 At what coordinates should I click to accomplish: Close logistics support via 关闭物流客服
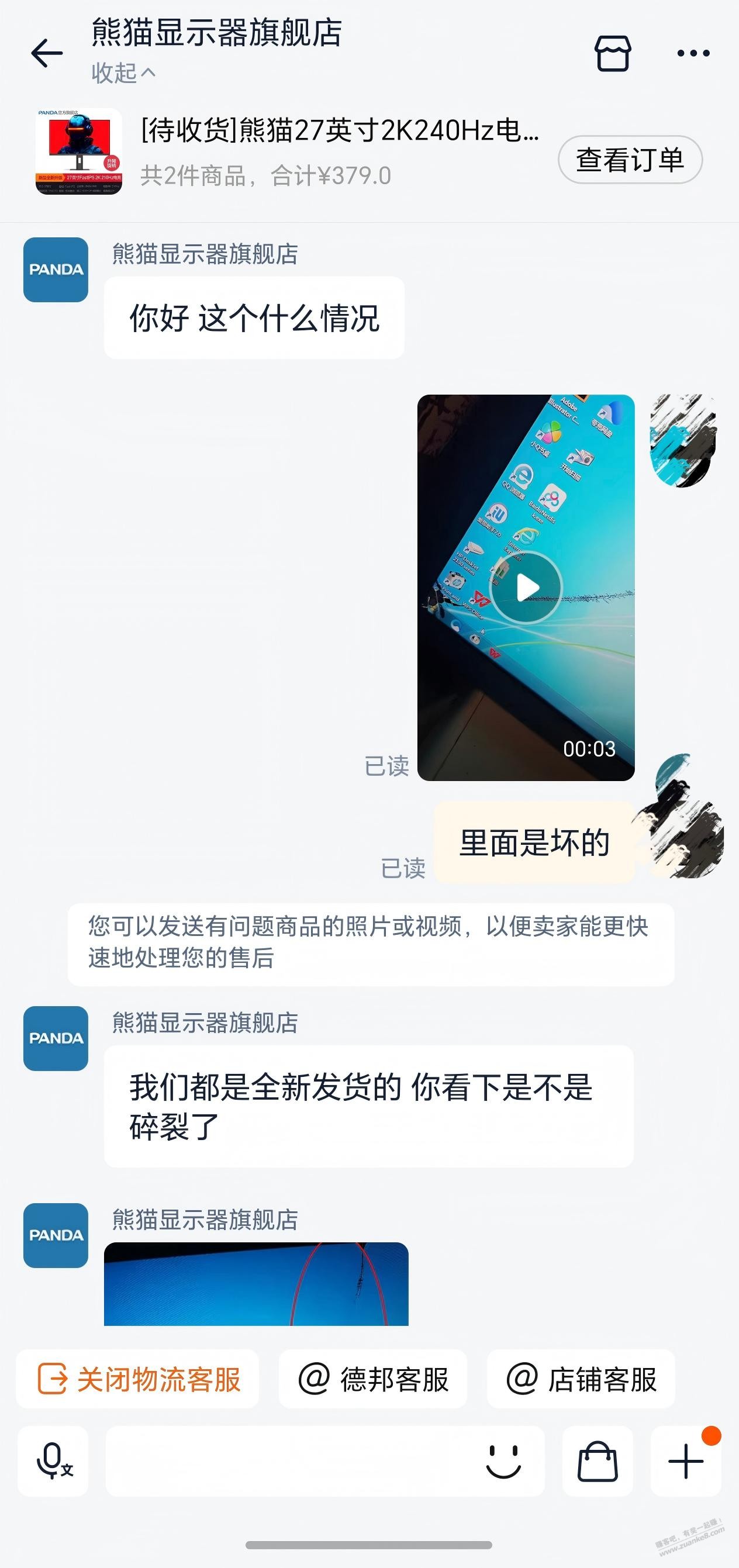pos(138,1379)
